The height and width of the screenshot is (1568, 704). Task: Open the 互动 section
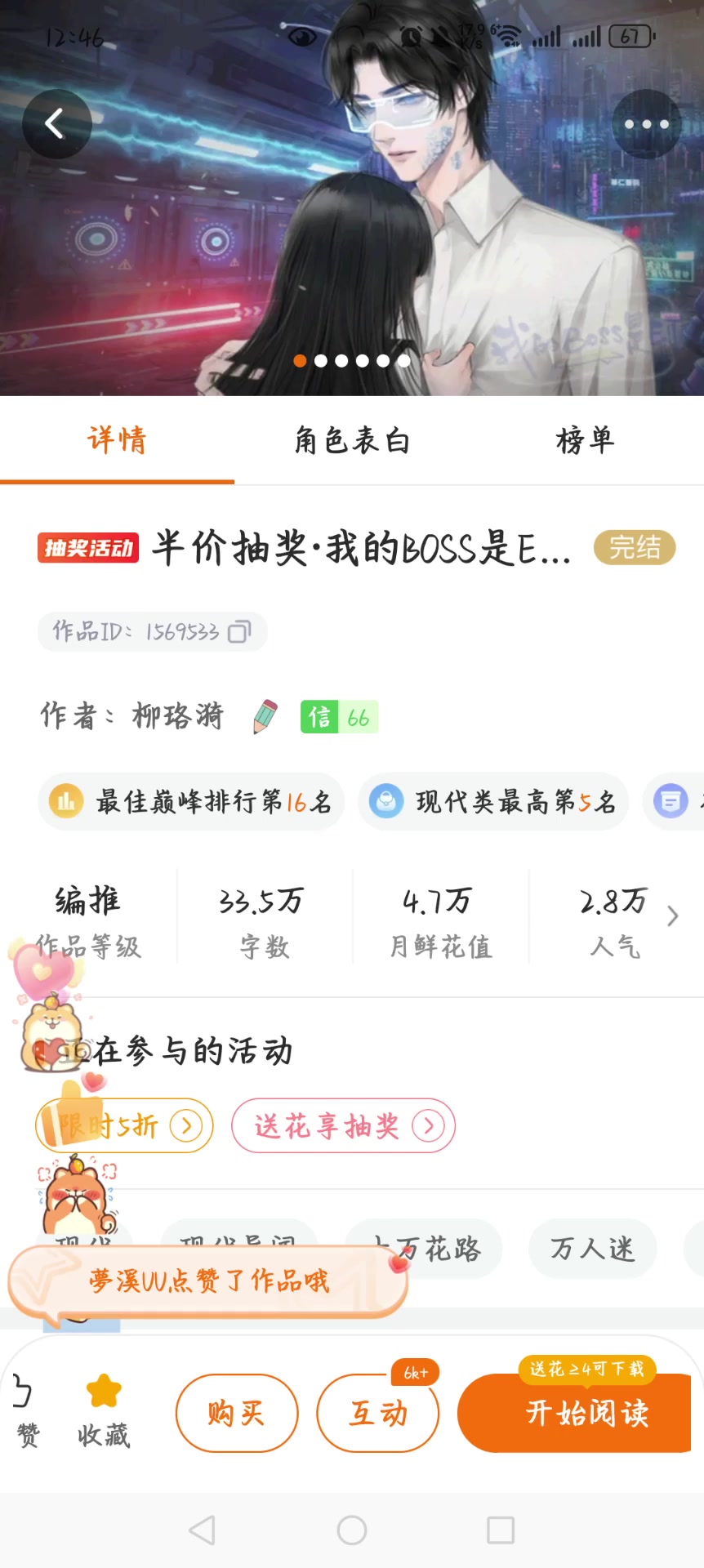click(x=377, y=1413)
